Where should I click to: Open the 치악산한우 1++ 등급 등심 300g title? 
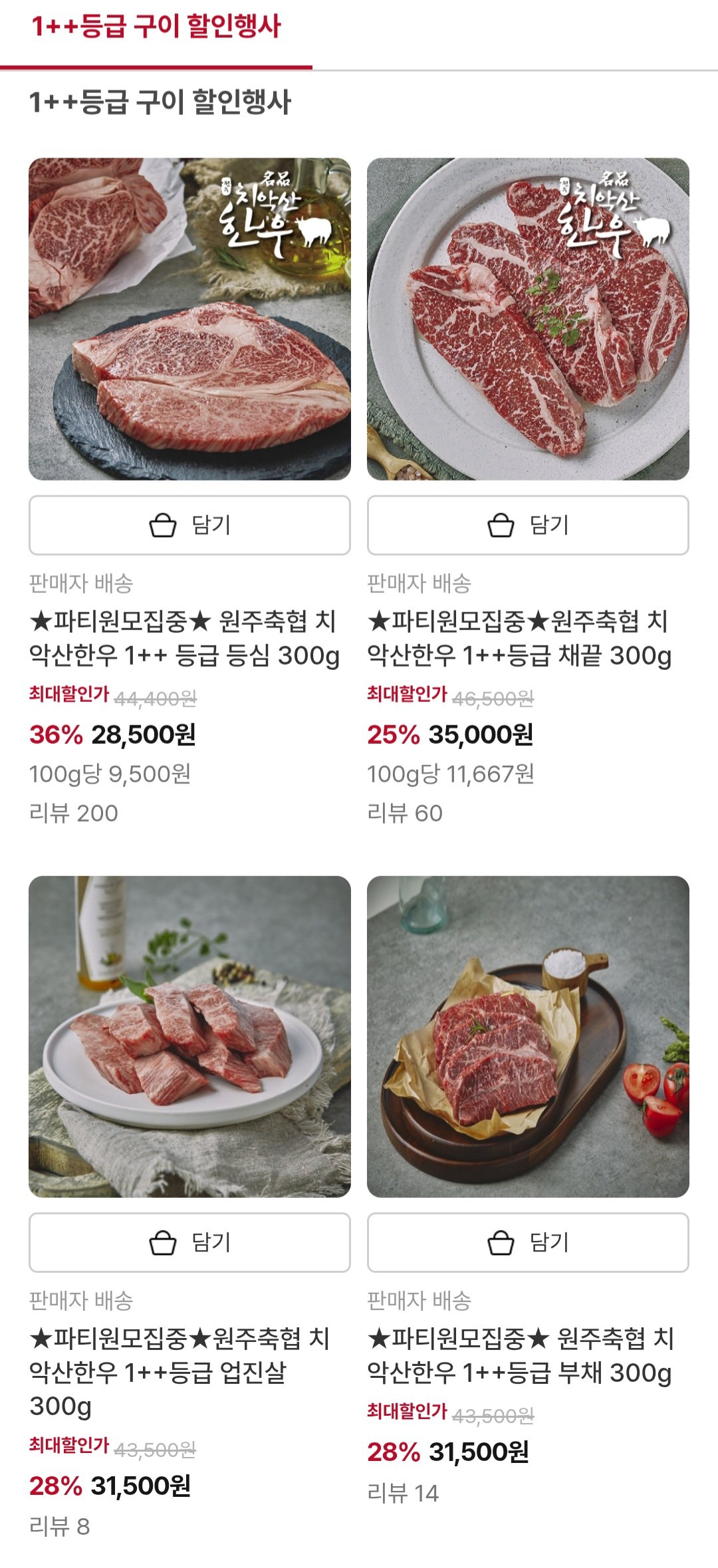[184, 638]
